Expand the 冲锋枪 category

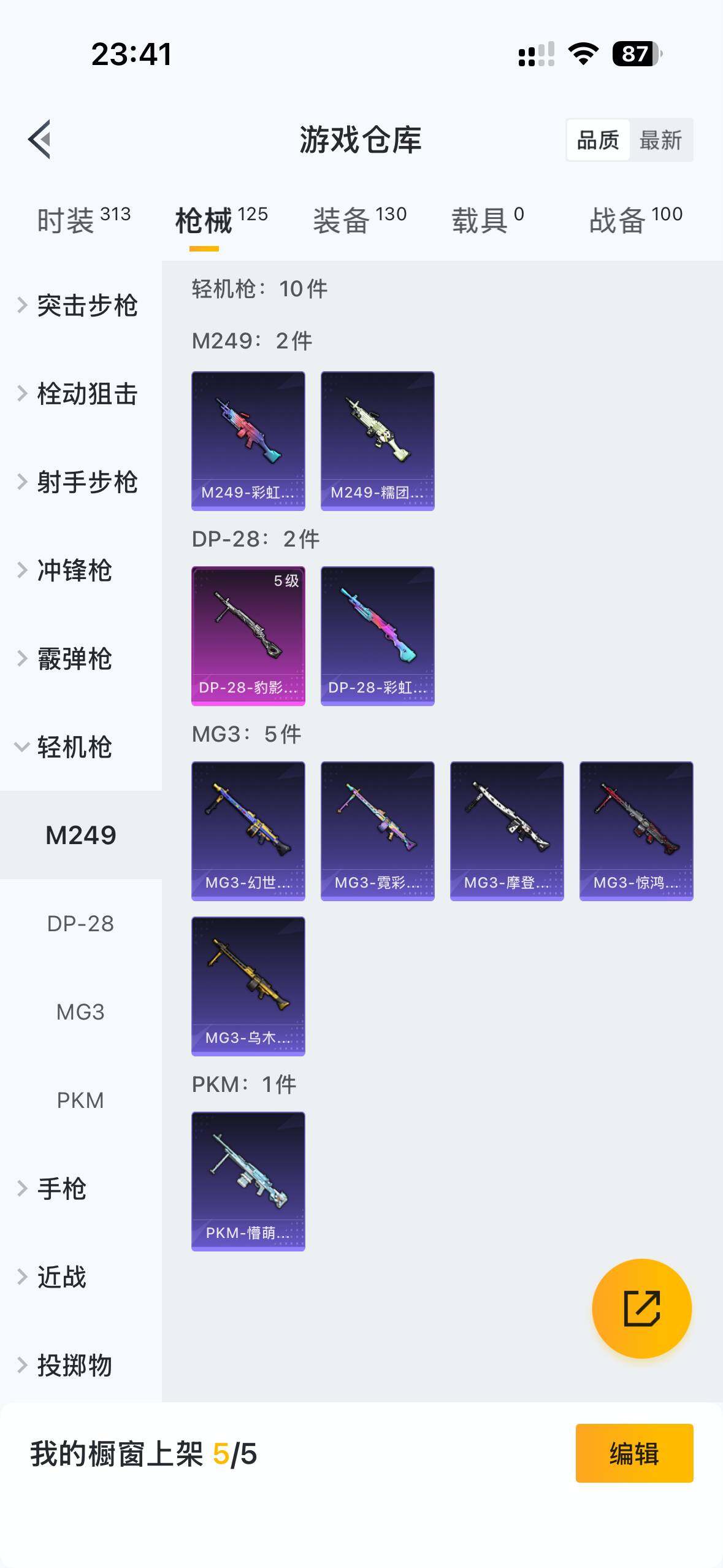[74, 571]
